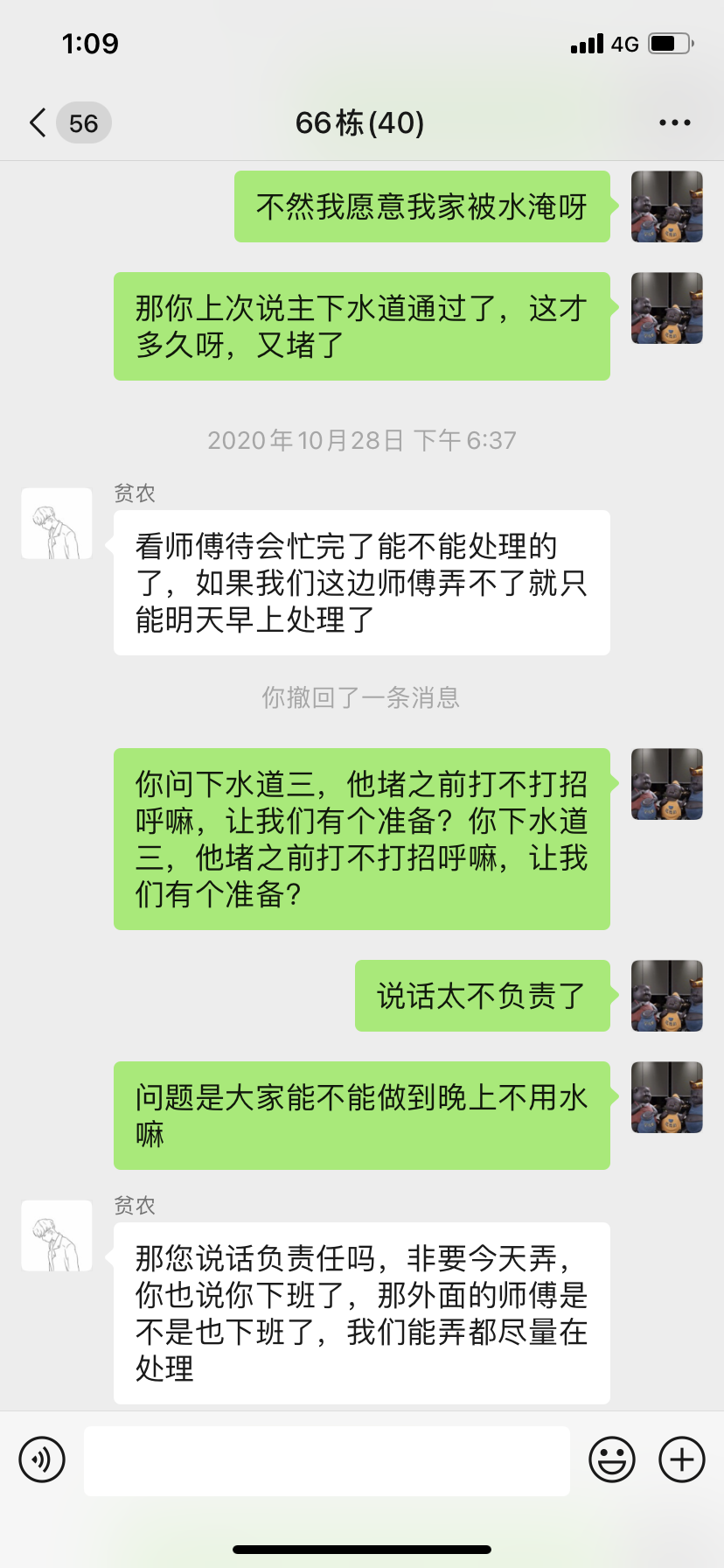Switch to voice message input
Viewport: 724px width, 1568px height.
(42, 1459)
